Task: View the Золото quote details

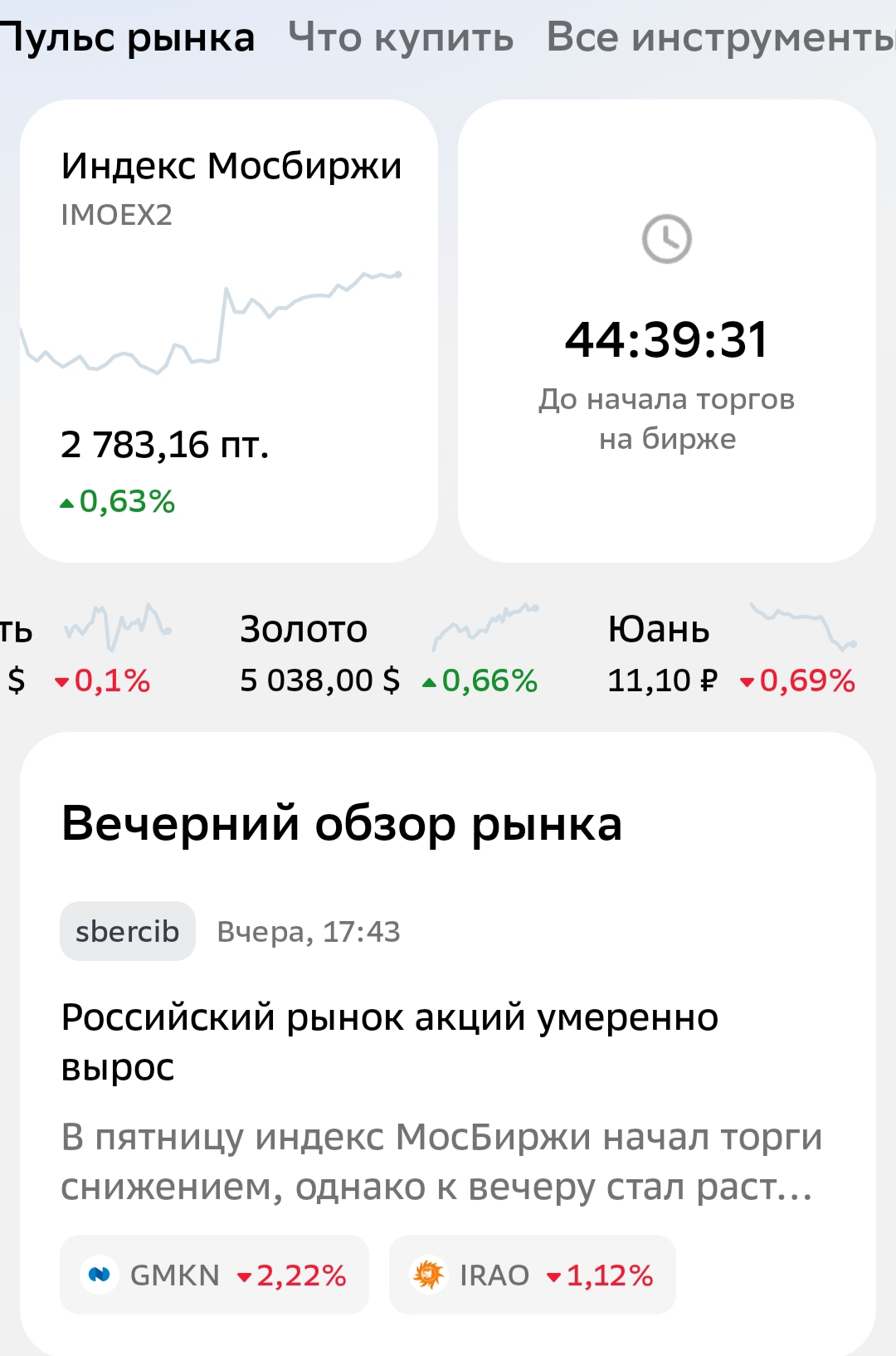Action: 388,652
